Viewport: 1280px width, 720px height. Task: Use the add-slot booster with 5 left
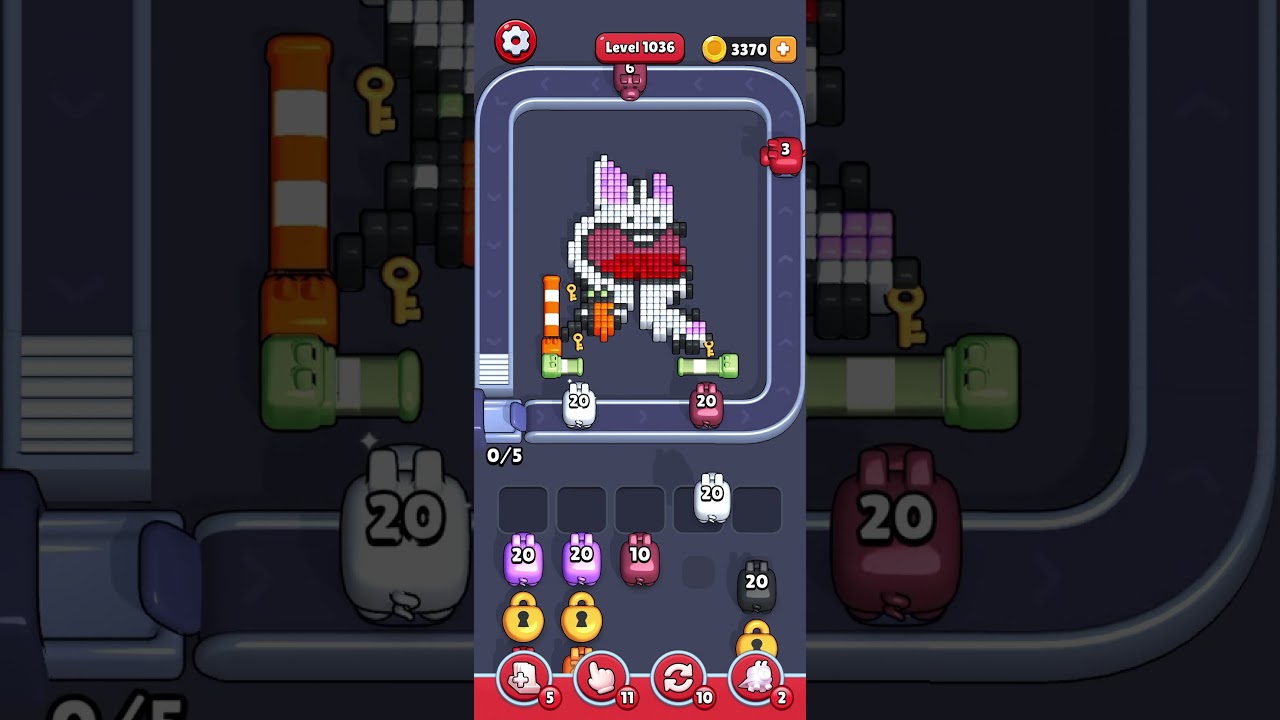click(x=525, y=678)
